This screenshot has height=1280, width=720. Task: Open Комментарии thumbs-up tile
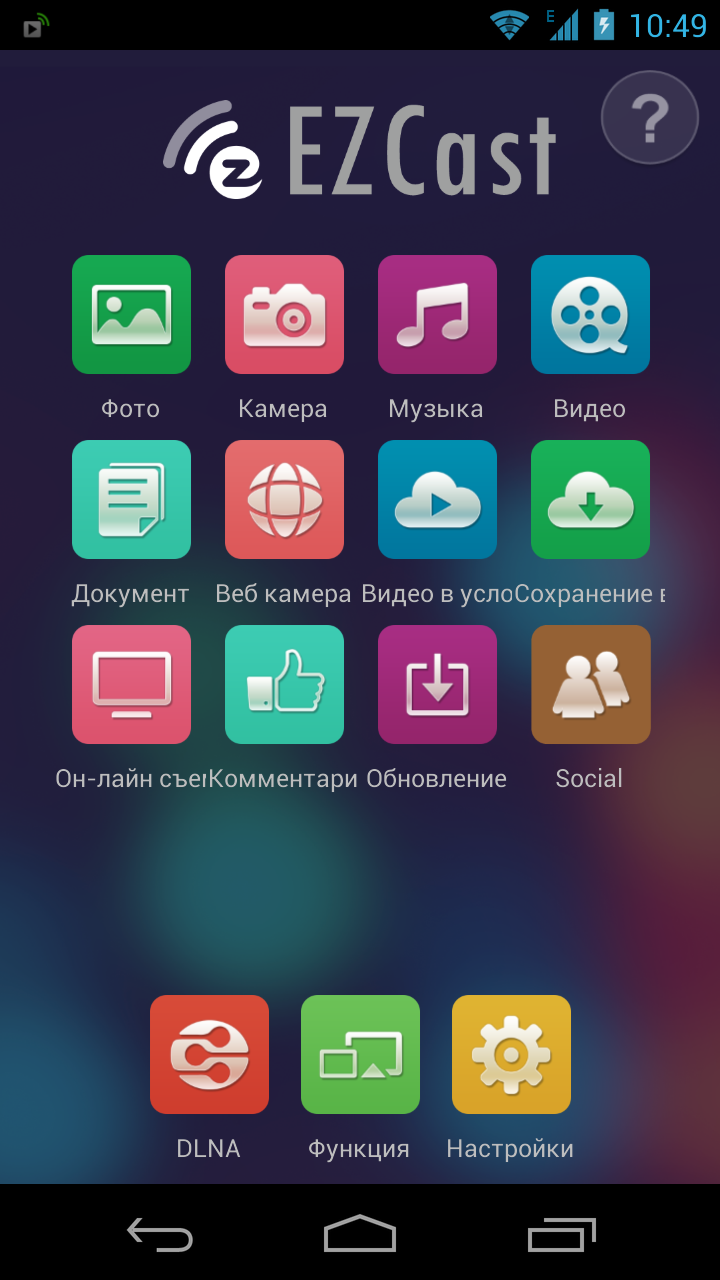[x=284, y=684]
